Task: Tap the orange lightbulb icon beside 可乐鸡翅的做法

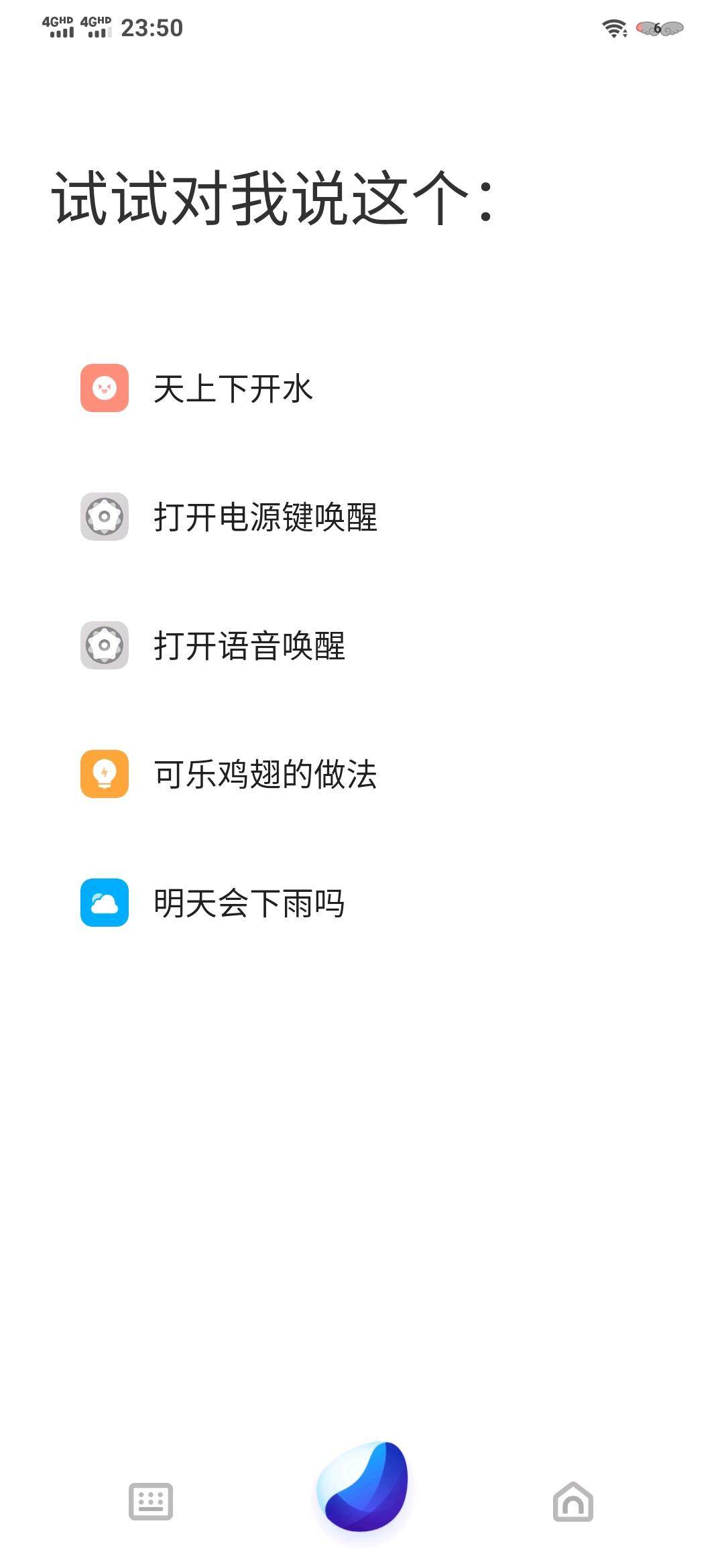Action: [x=104, y=775]
